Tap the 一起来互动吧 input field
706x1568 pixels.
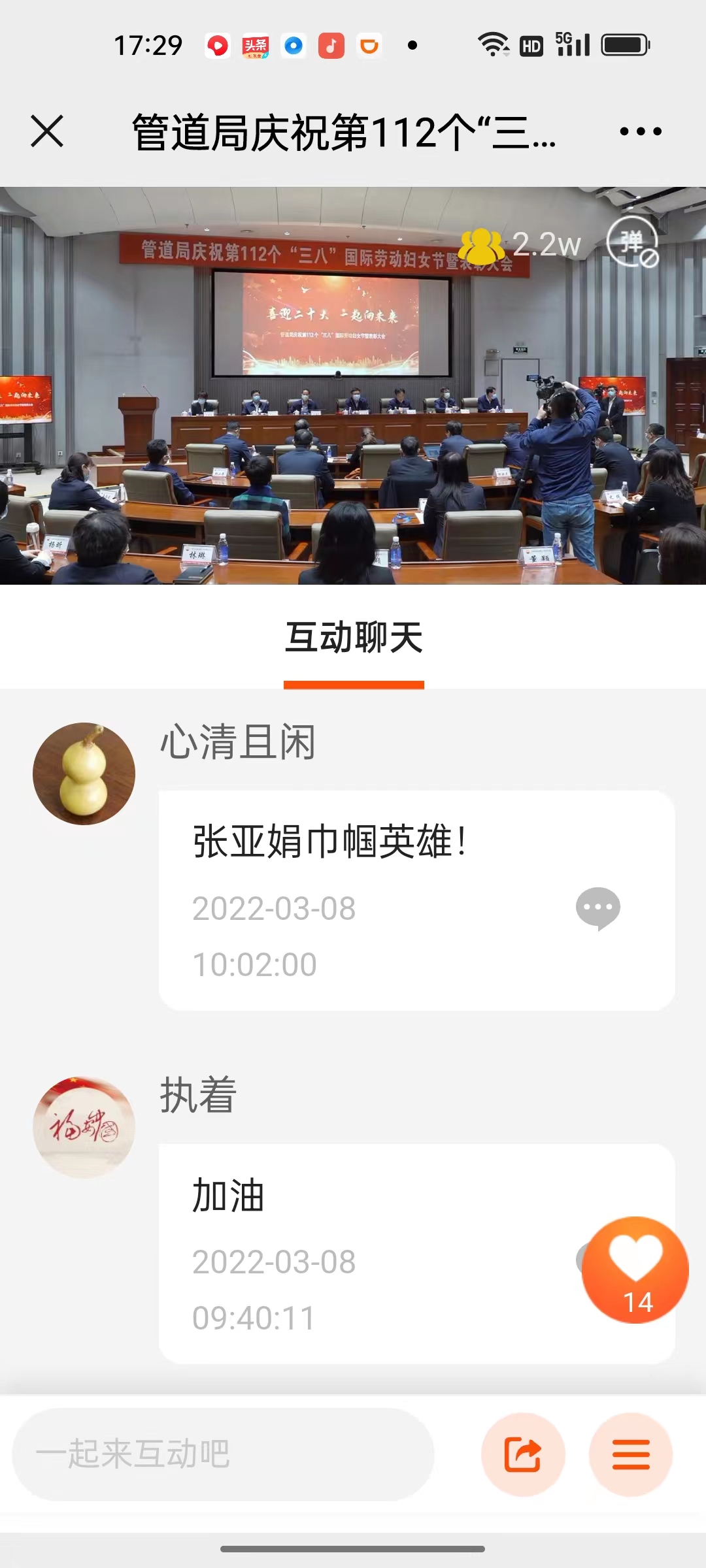224,1454
